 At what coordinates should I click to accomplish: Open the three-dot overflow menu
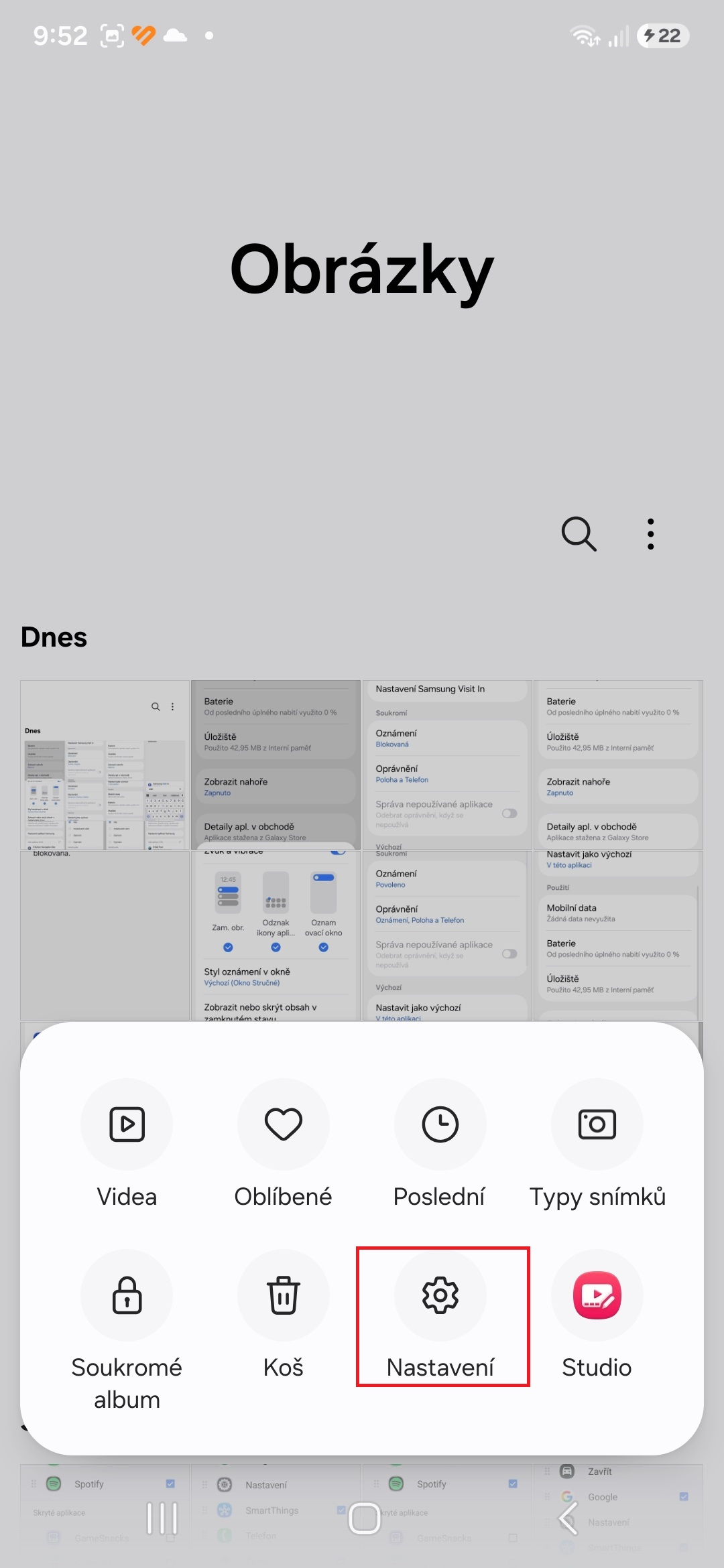[x=650, y=534]
